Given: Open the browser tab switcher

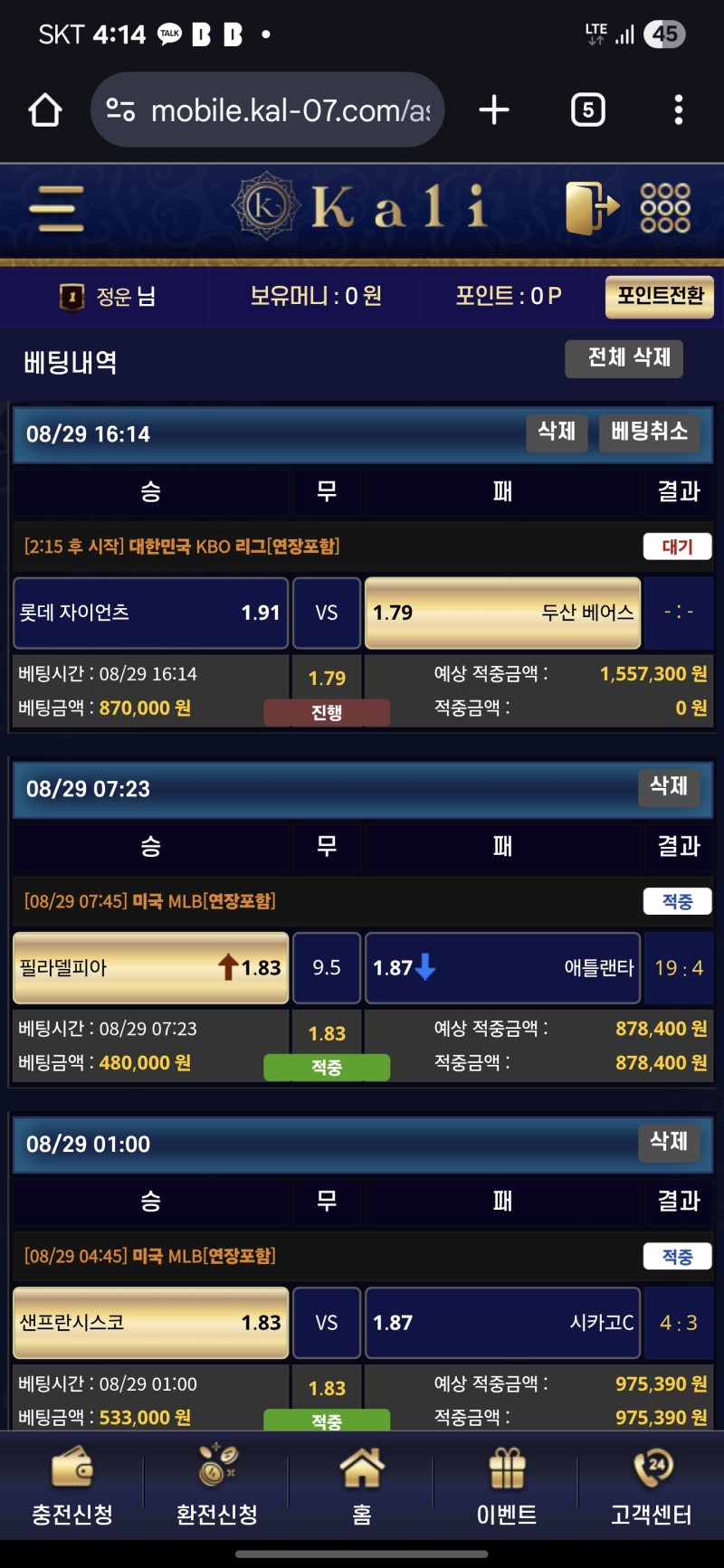Looking at the screenshot, I should [588, 110].
